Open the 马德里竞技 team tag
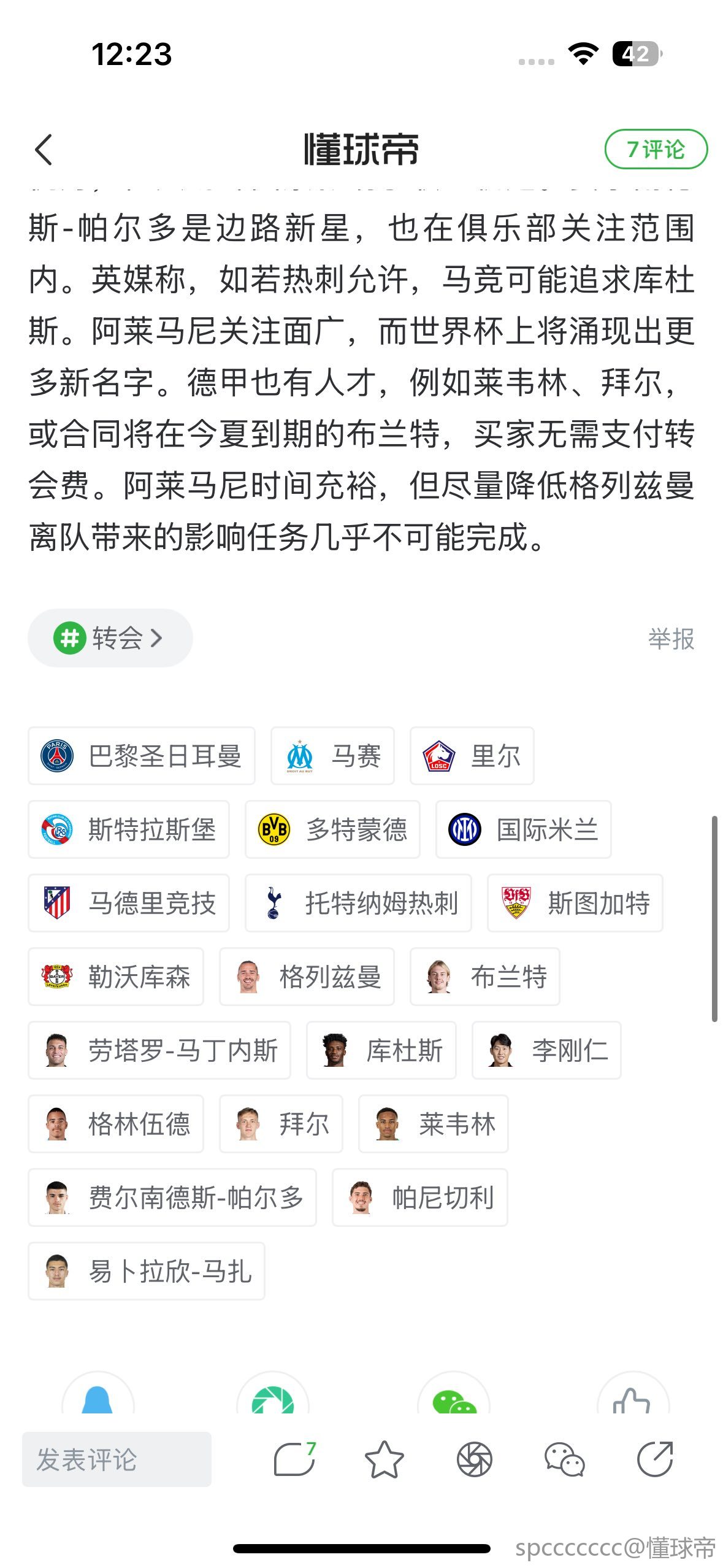This screenshot has width=723, height=1568. coord(129,903)
